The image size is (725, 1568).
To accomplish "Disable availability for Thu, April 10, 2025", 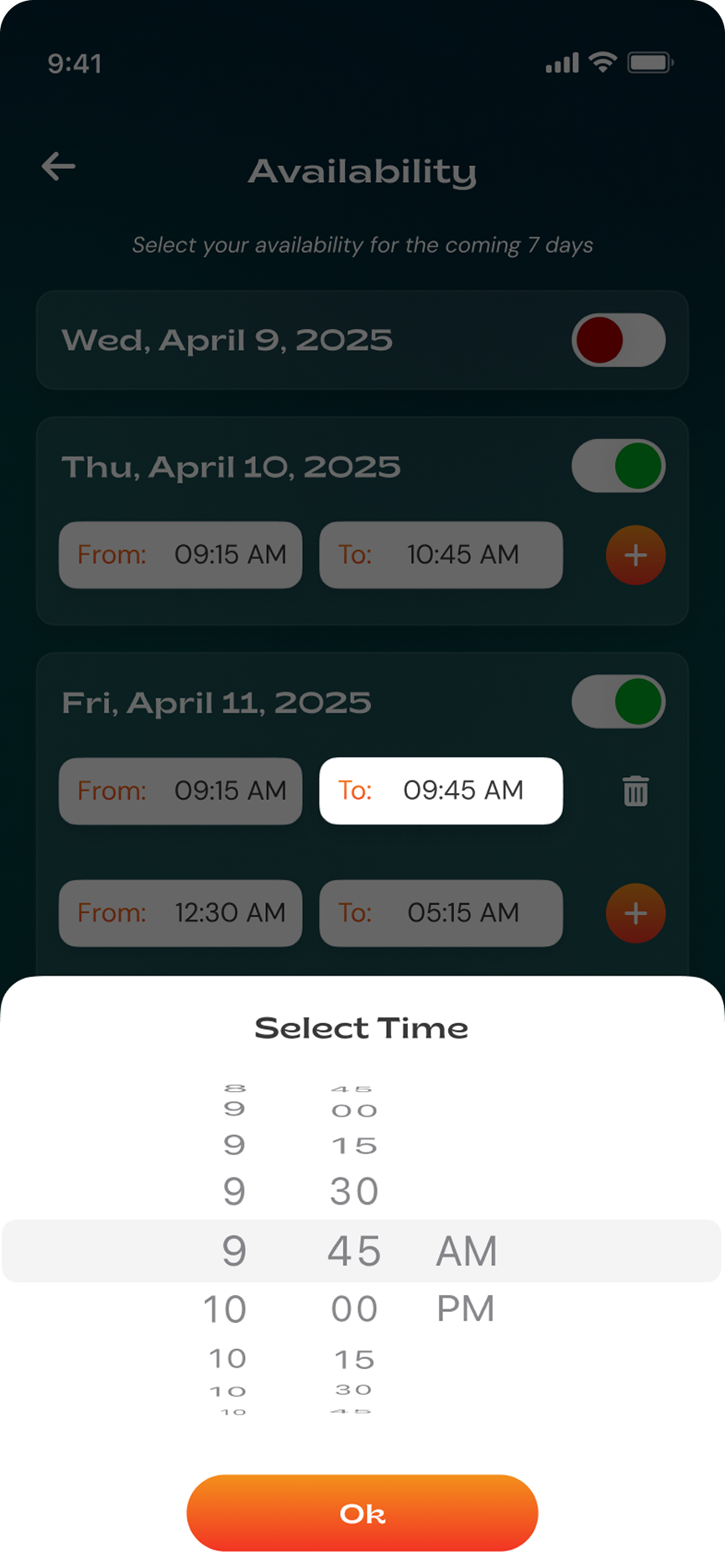I will coord(618,466).
